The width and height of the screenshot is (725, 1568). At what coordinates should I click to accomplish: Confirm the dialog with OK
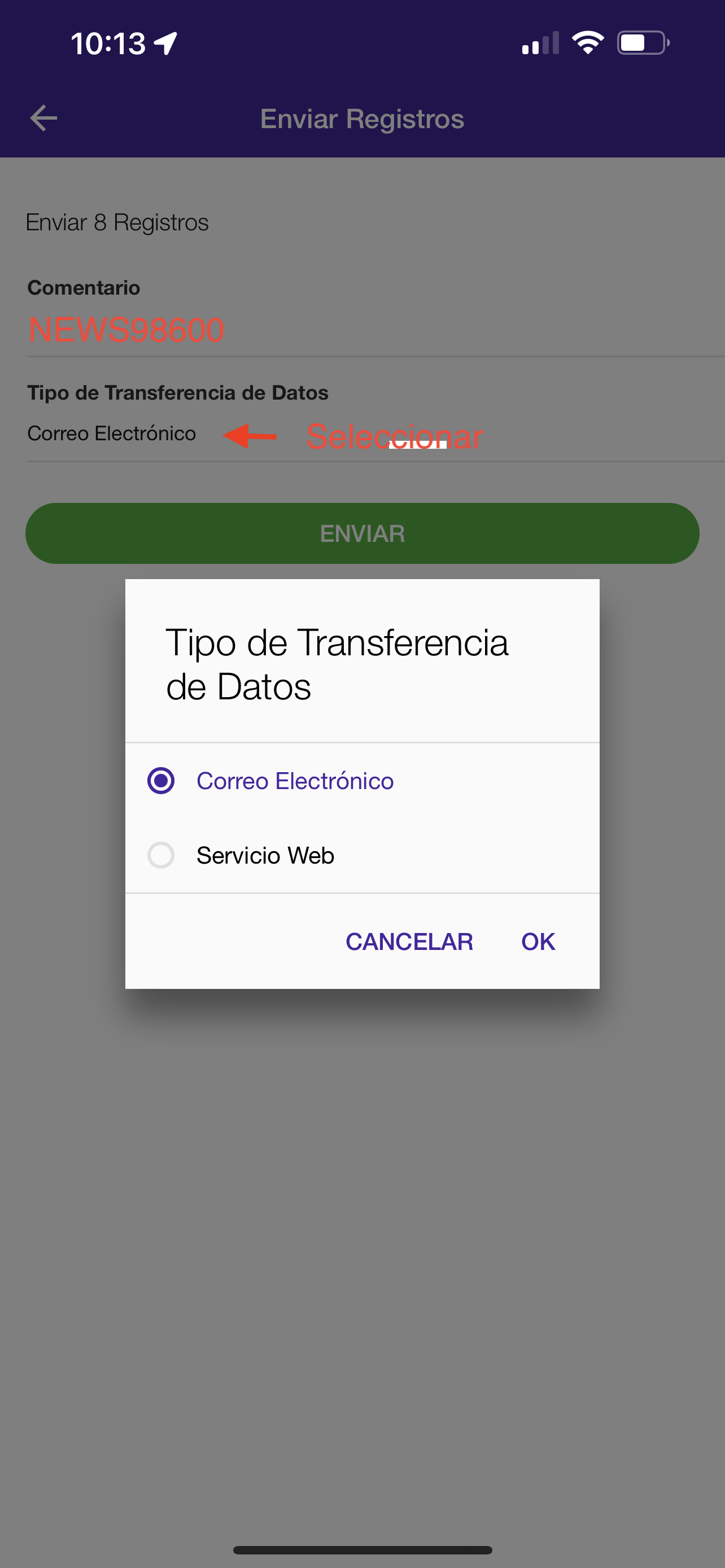(x=538, y=941)
